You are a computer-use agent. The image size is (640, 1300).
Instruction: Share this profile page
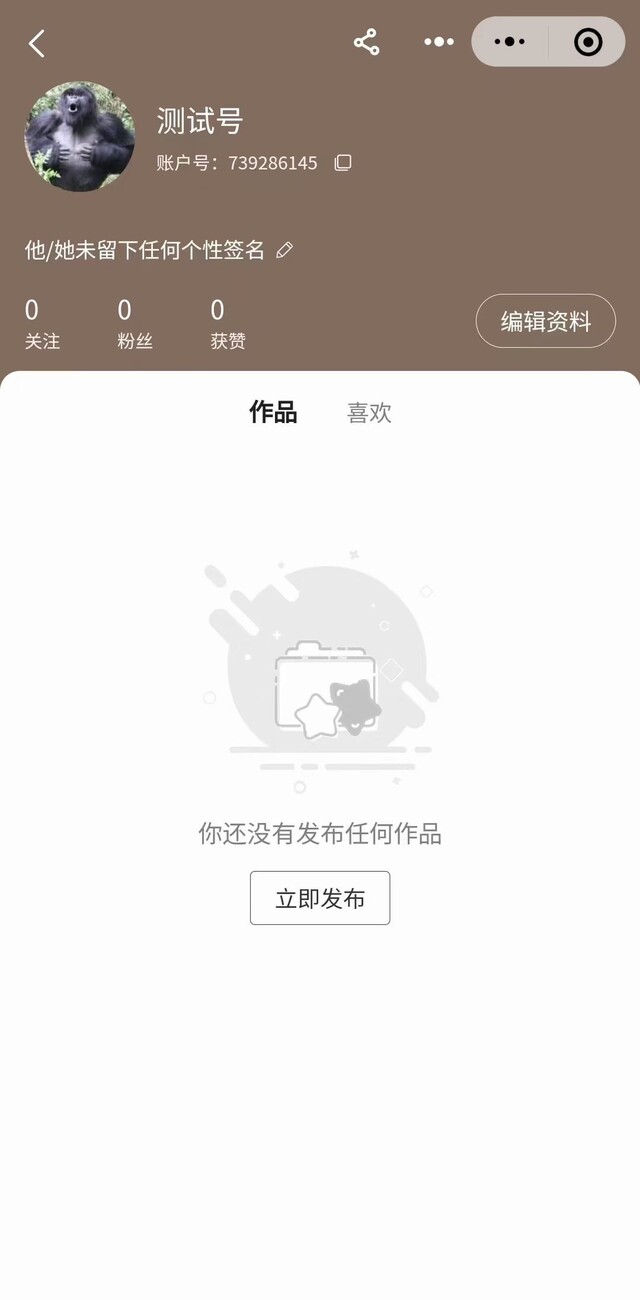click(366, 42)
